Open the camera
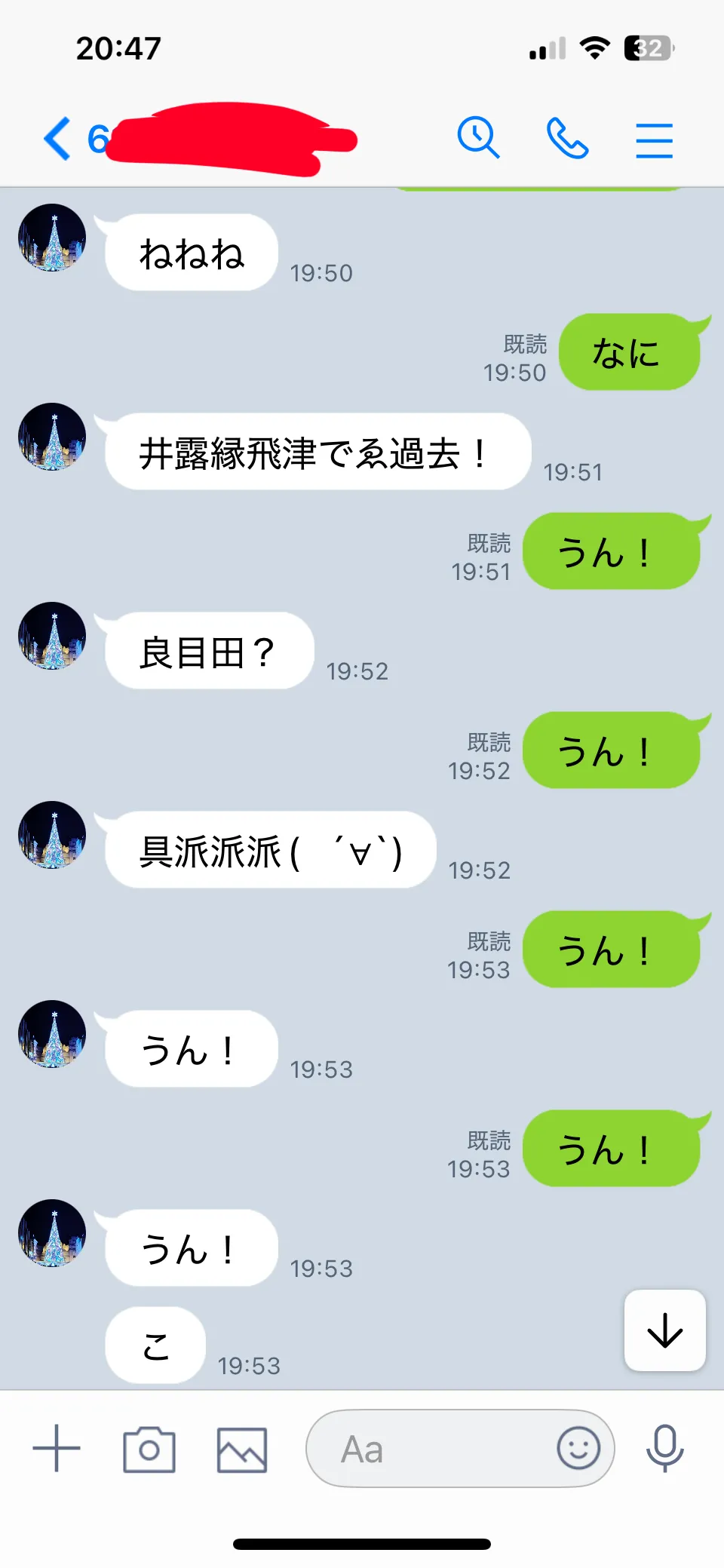724x1568 pixels. [149, 1449]
